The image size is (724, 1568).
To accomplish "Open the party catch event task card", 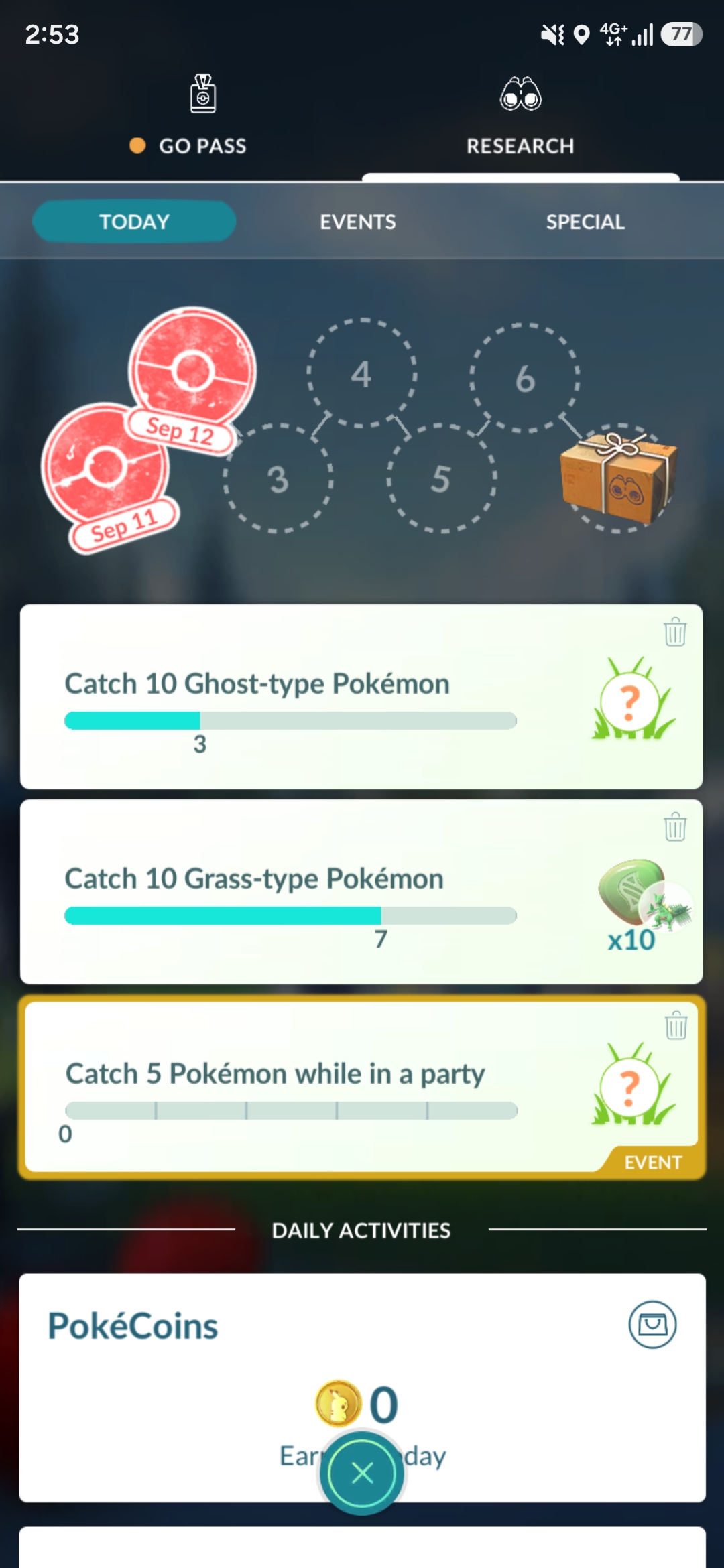I will (x=361, y=1088).
